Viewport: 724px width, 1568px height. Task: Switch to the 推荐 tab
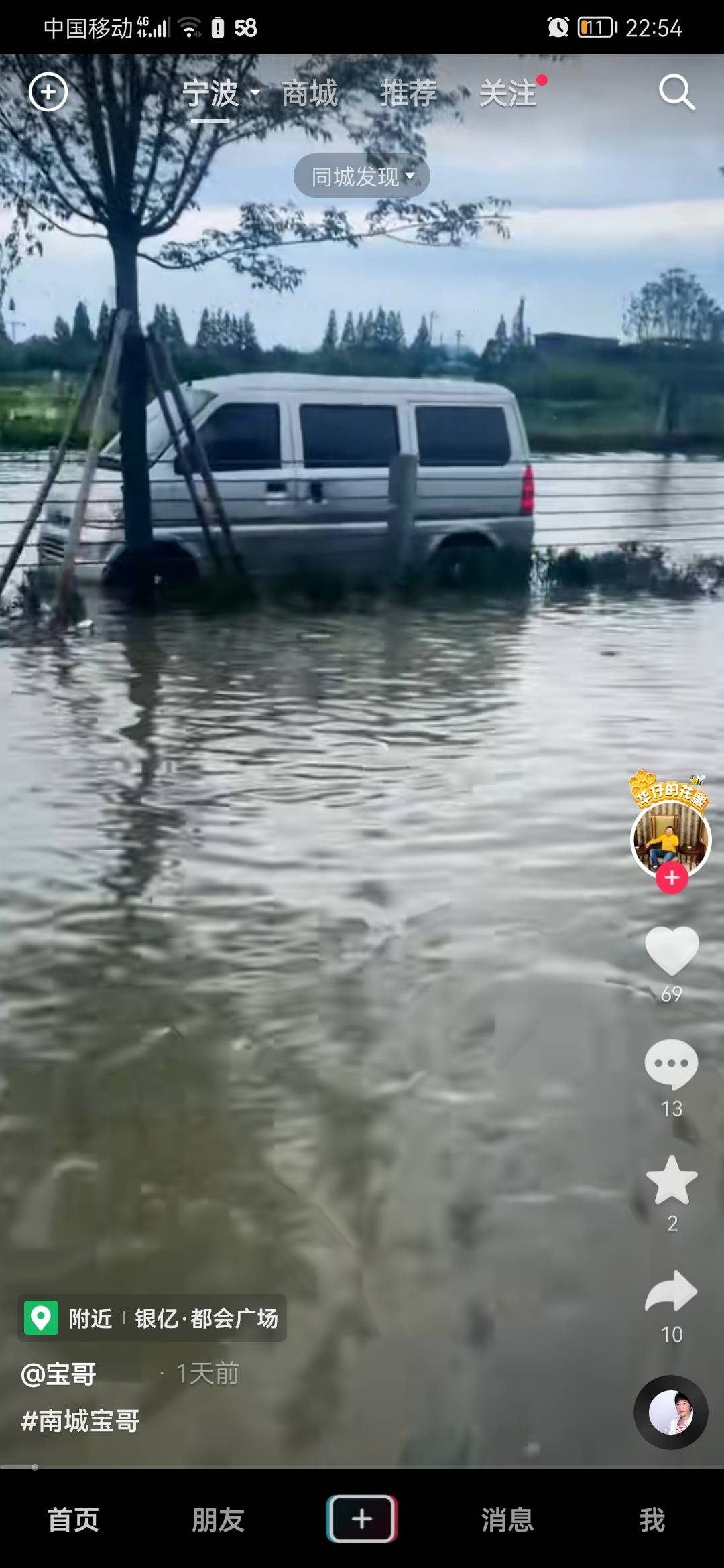point(408,93)
